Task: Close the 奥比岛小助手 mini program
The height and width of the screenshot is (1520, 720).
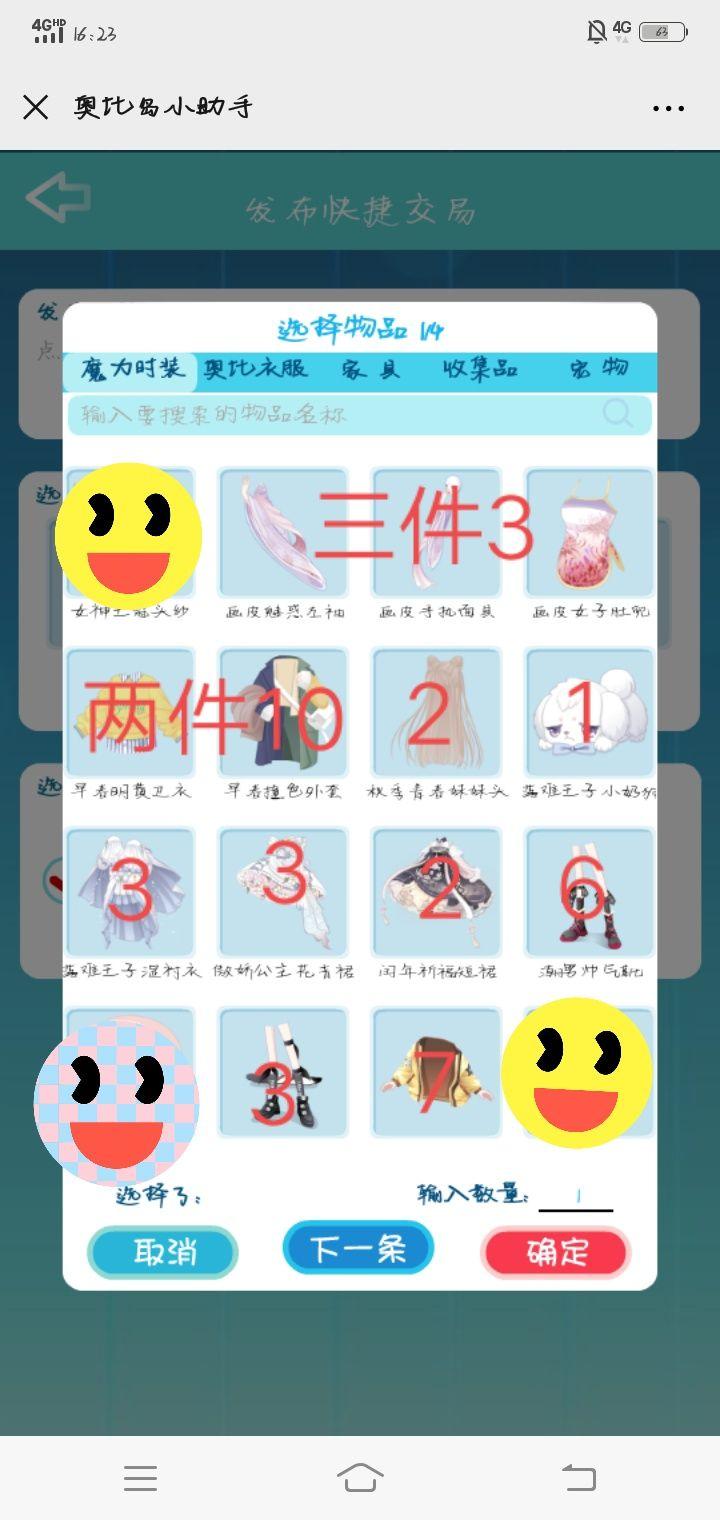Action: (35, 108)
